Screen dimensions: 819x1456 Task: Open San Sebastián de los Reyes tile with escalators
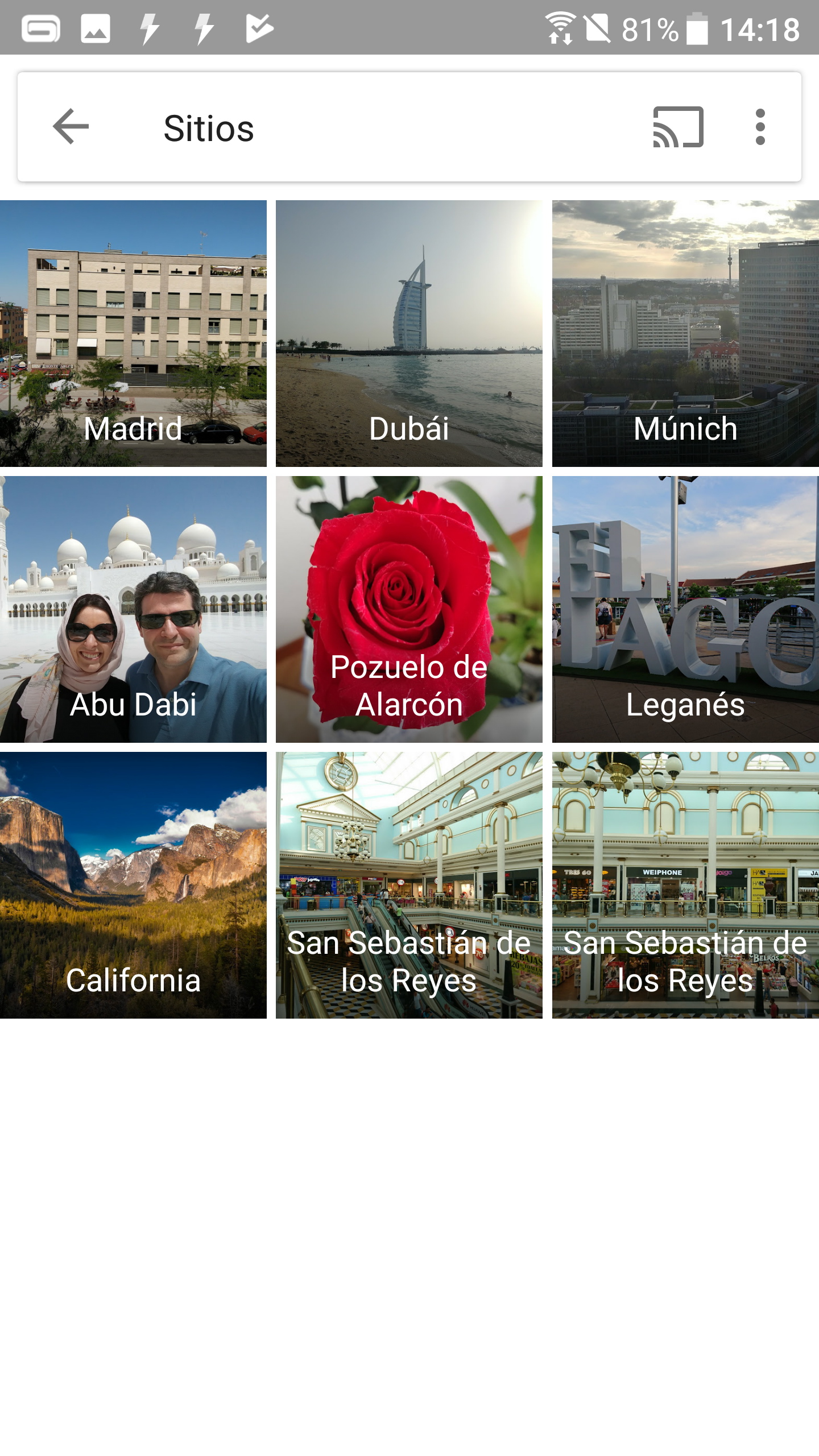[409, 885]
